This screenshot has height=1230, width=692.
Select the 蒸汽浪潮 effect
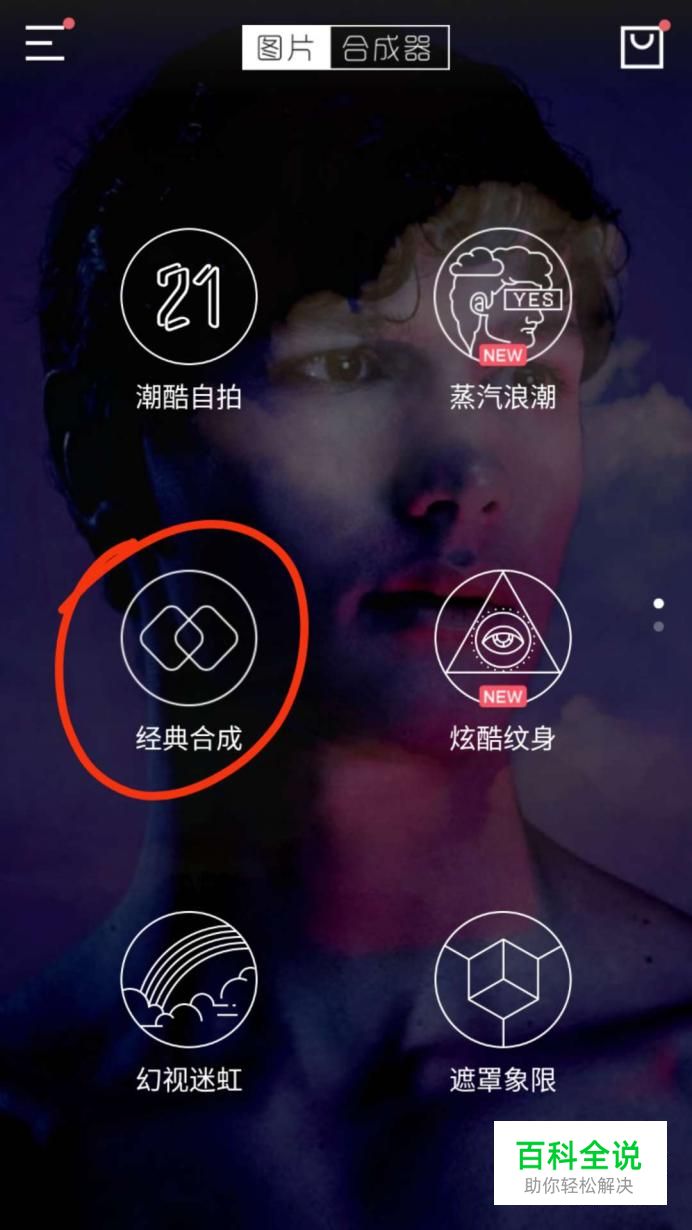tap(503, 297)
